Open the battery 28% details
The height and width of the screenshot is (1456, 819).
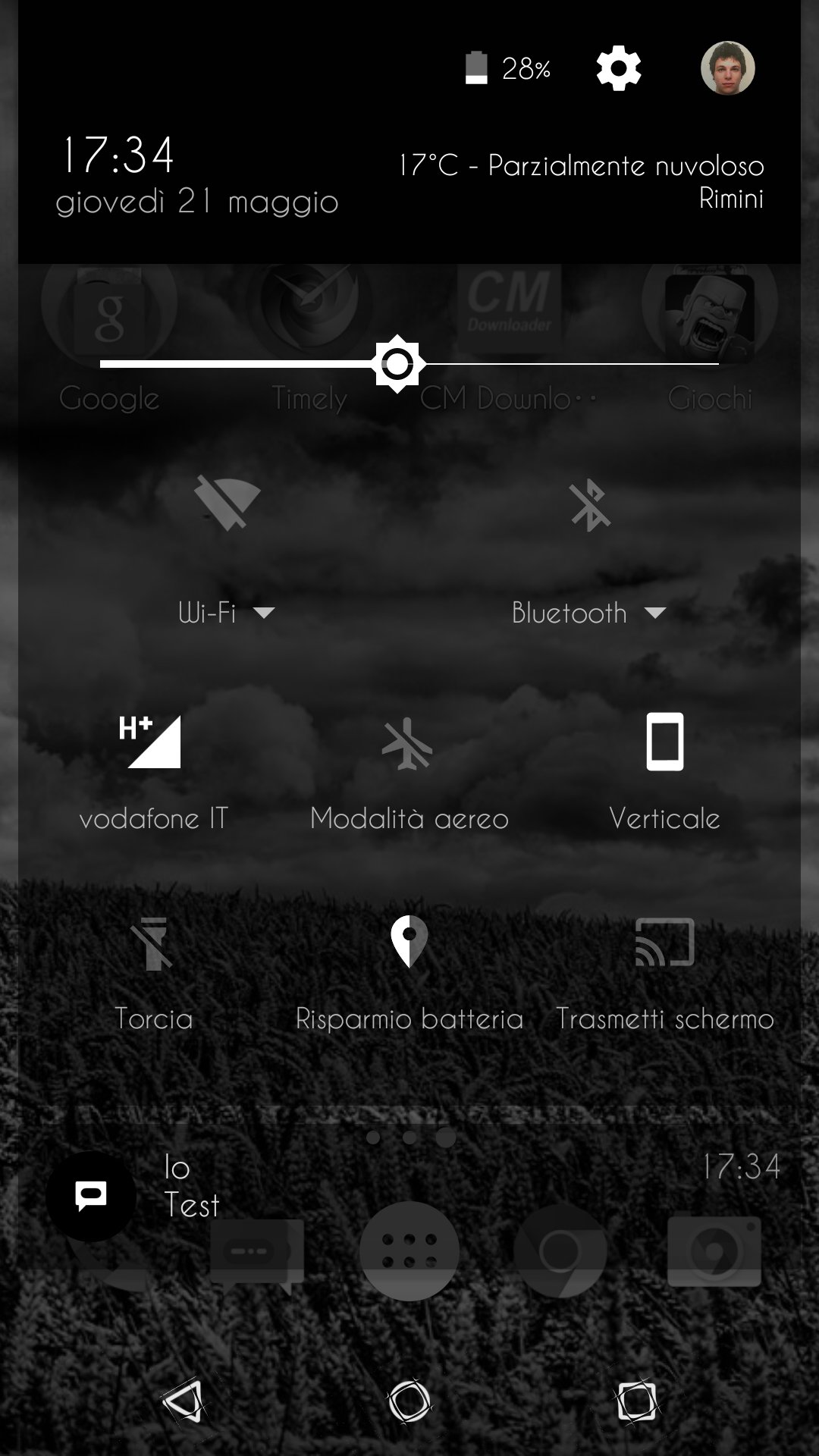point(508,68)
